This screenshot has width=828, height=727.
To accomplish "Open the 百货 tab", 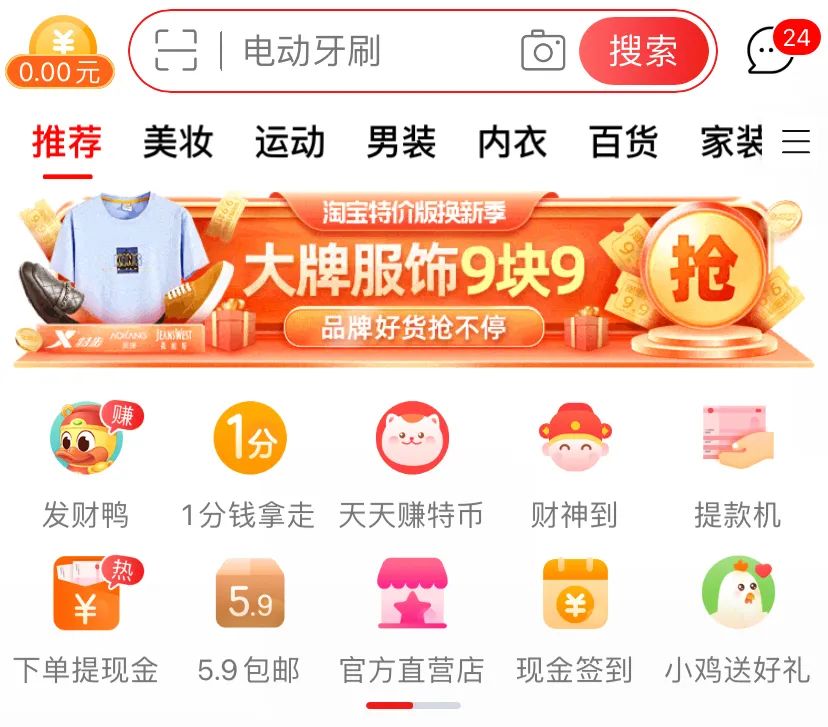I will pyautogui.click(x=624, y=143).
